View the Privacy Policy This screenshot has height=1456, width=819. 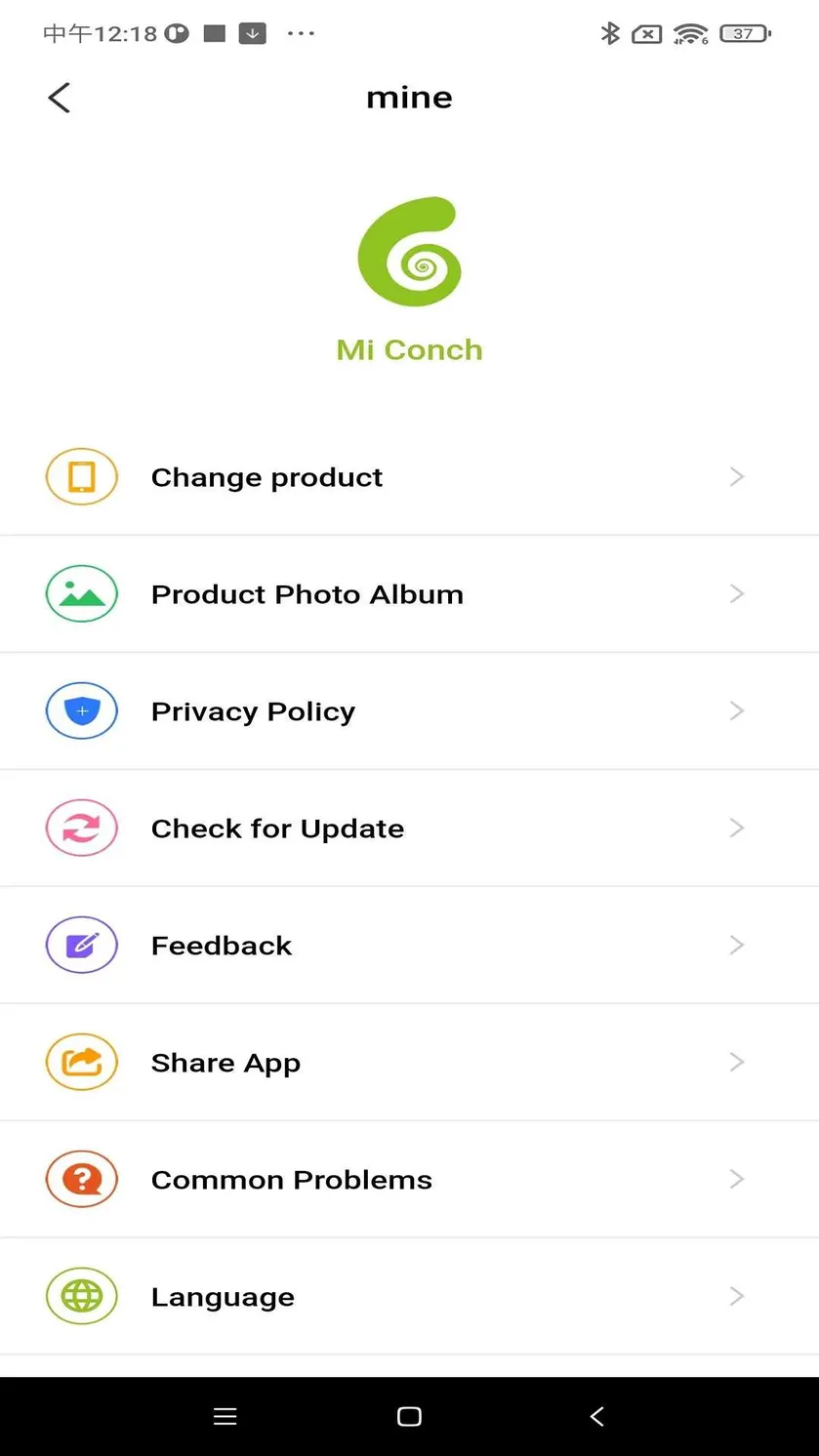click(409, 711)
